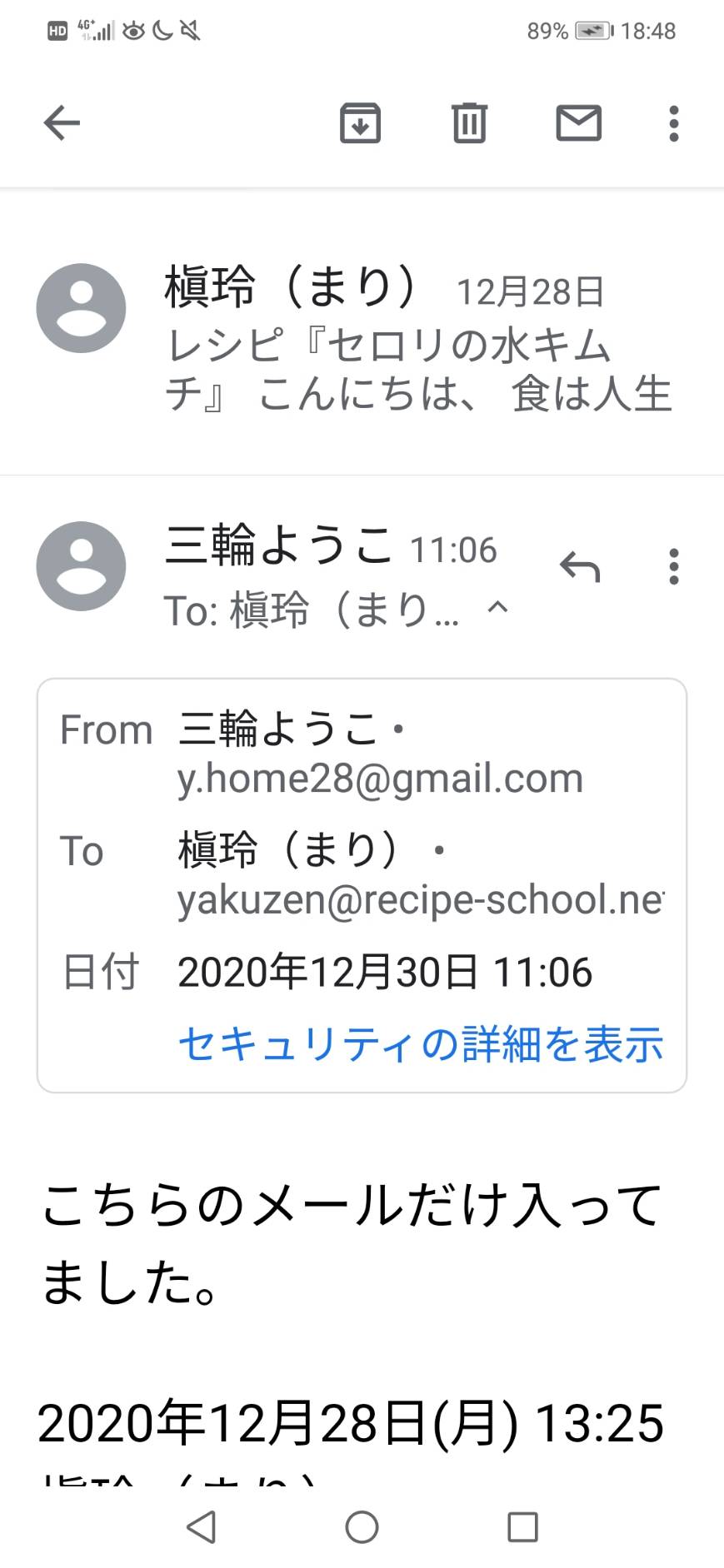Collapse the recipient details next to To: 槇玲
The height and width of the screenshot is (1568, 724).
[497, 608]
